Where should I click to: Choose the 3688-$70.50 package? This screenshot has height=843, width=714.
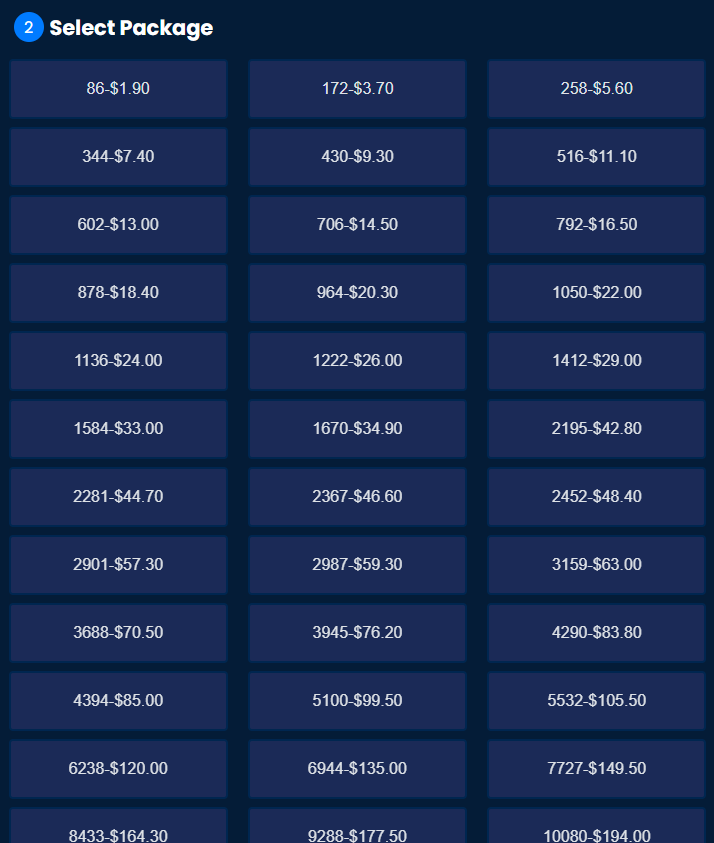(118, 633)
